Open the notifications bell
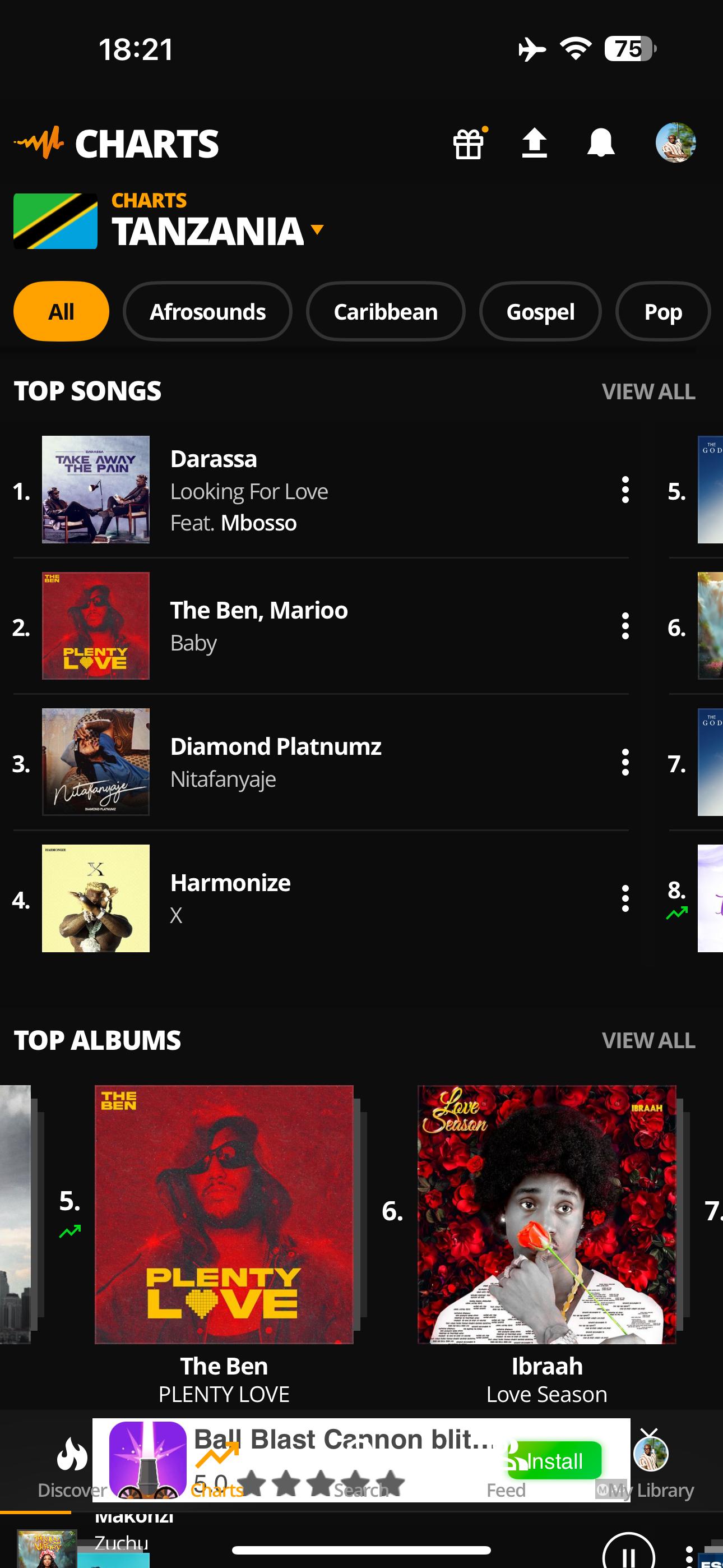This screenshot has height=1568, width=723. (x=600, y=144)
